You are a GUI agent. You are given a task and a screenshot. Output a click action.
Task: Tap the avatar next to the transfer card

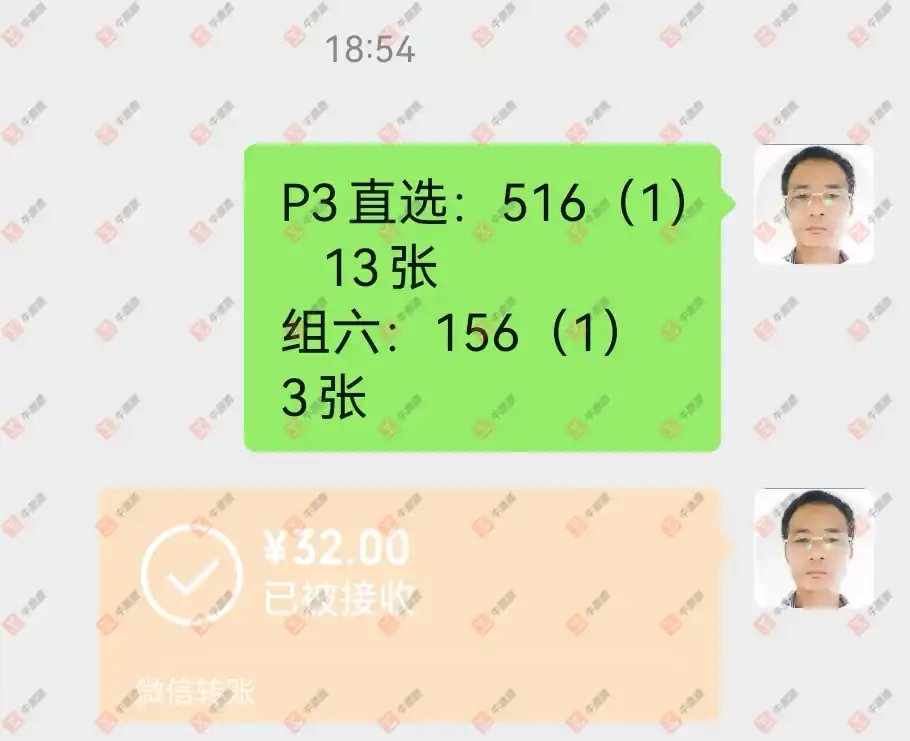click(x=813, y=548)
